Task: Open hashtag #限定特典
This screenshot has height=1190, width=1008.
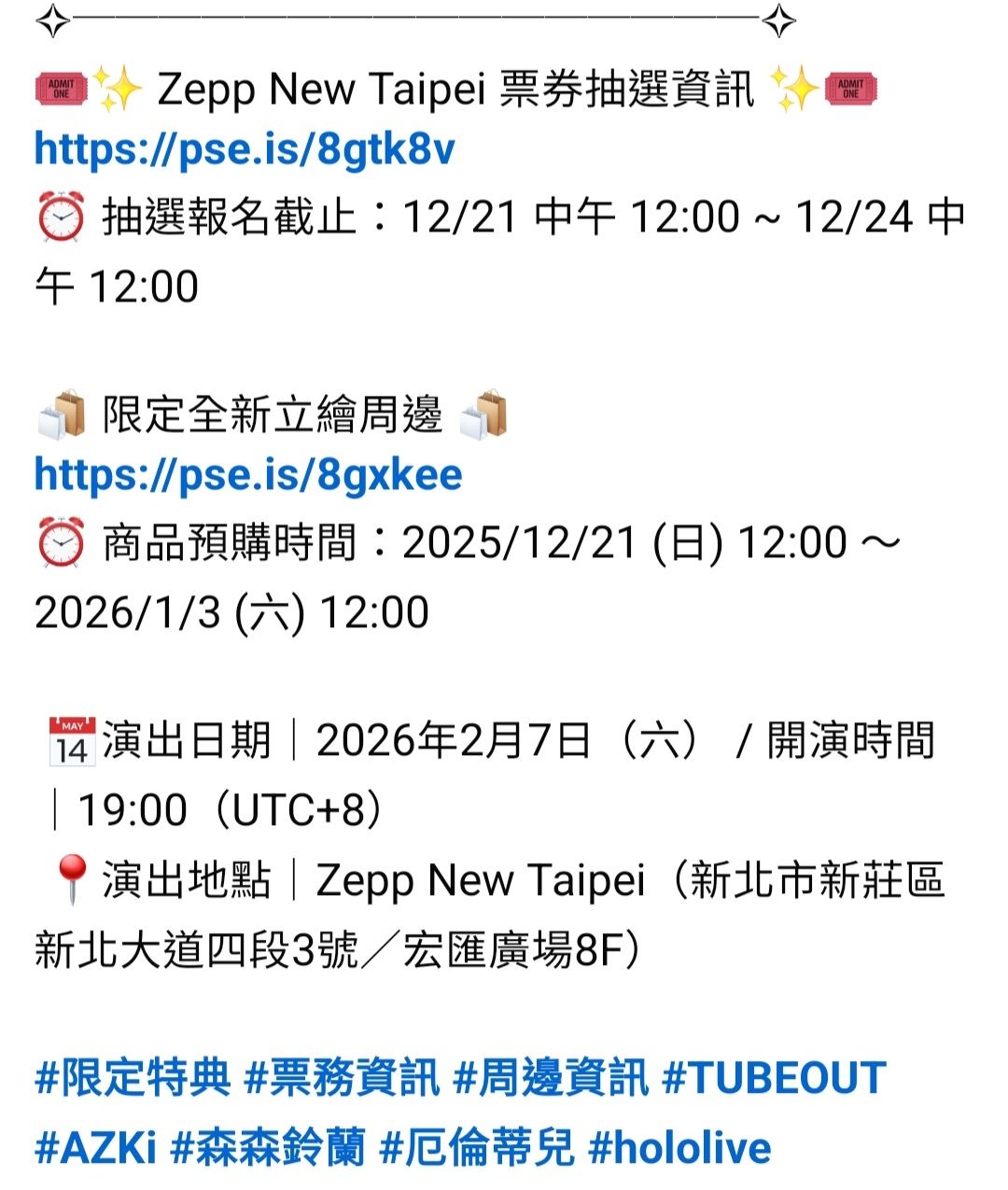Action: [132, 1078]
